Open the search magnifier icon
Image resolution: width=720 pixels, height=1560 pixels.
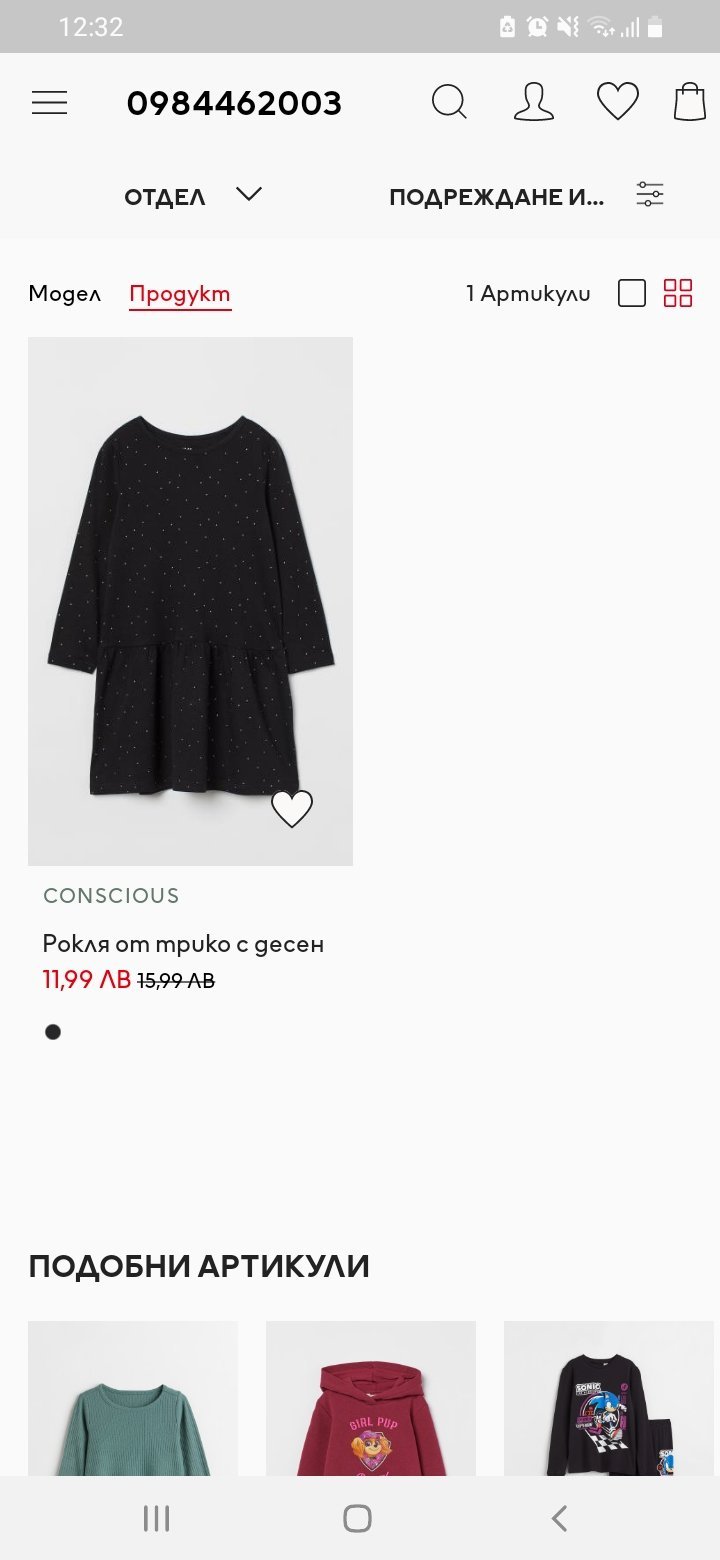449,102
